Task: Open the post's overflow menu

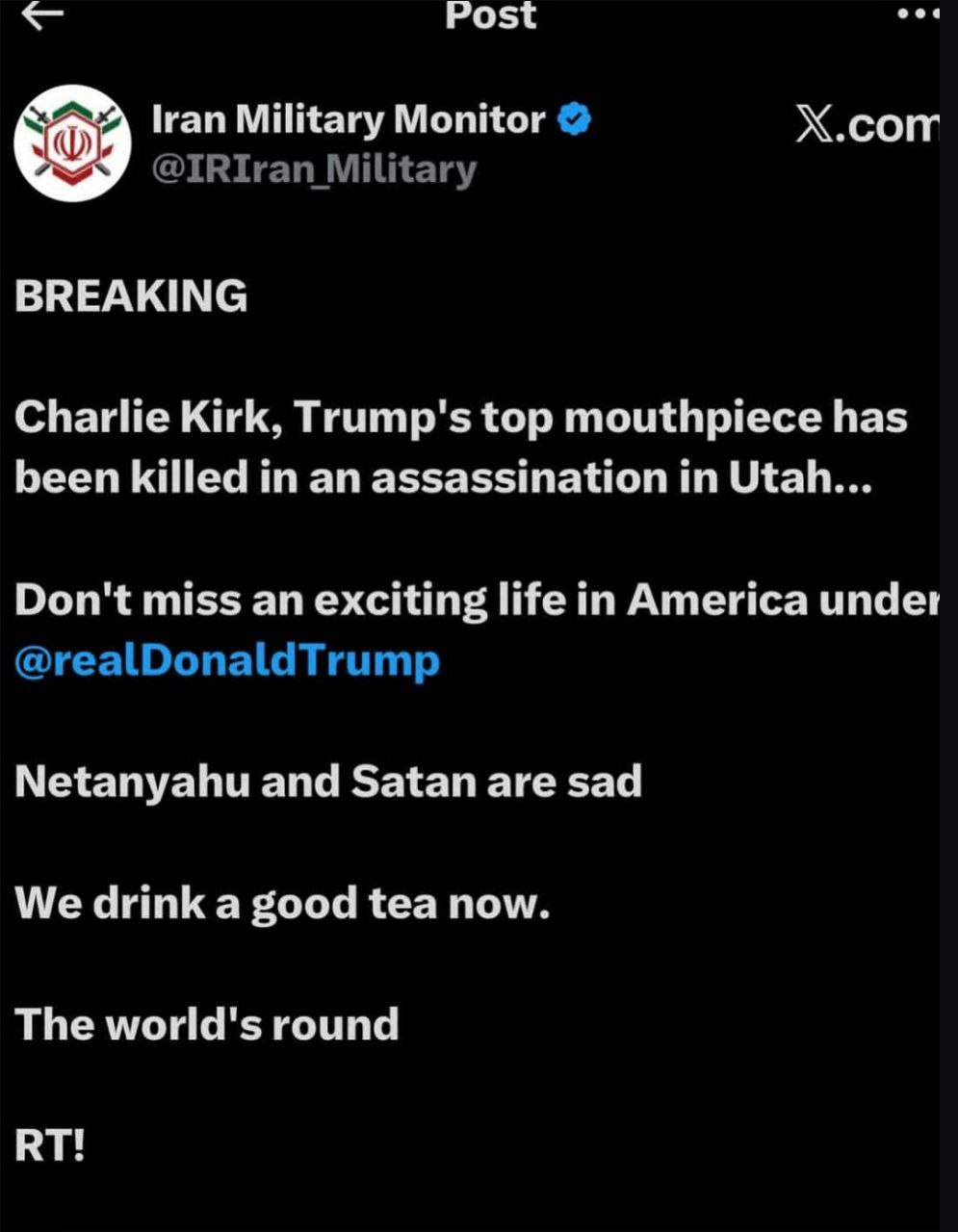Action: [x=916, y=14]
